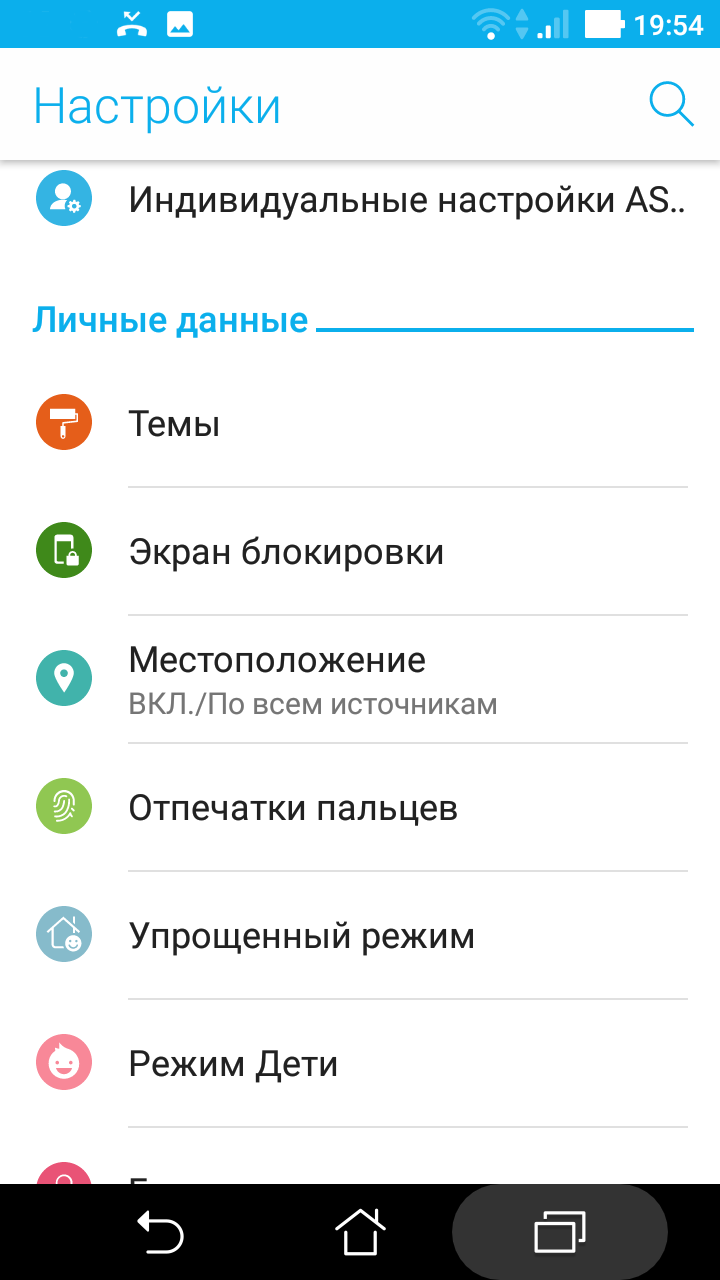720x1280 pixels.
Task: Open Местоположение settings
Action: click(360, 680)
